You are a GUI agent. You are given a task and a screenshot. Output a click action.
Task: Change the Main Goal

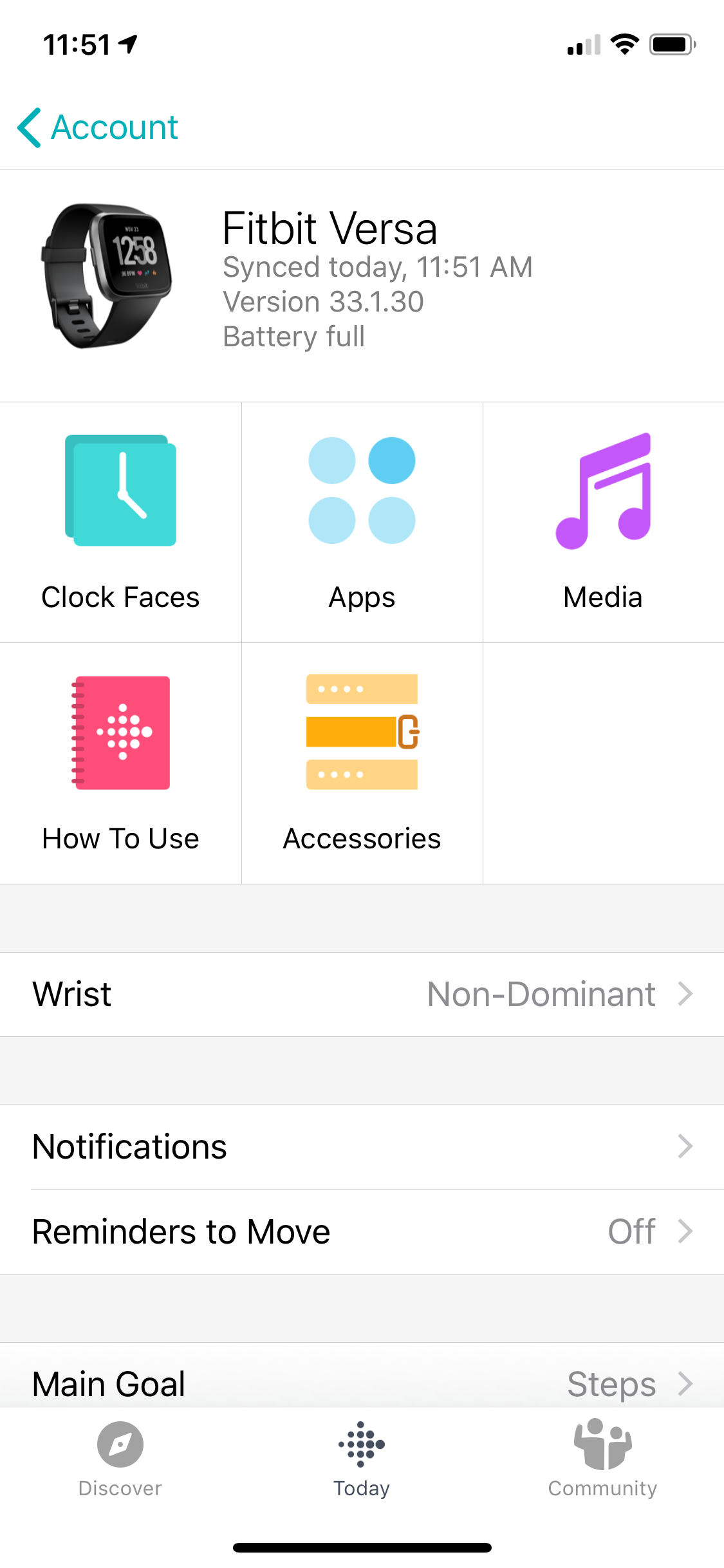[362, 1383]
